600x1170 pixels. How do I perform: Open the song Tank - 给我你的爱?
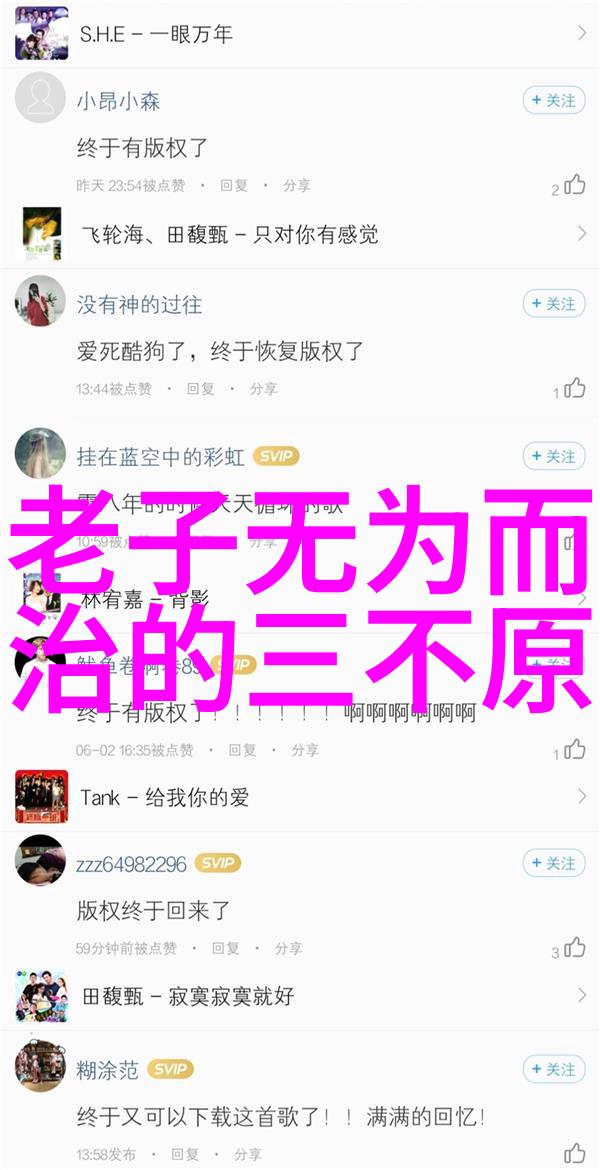(300, 797)
